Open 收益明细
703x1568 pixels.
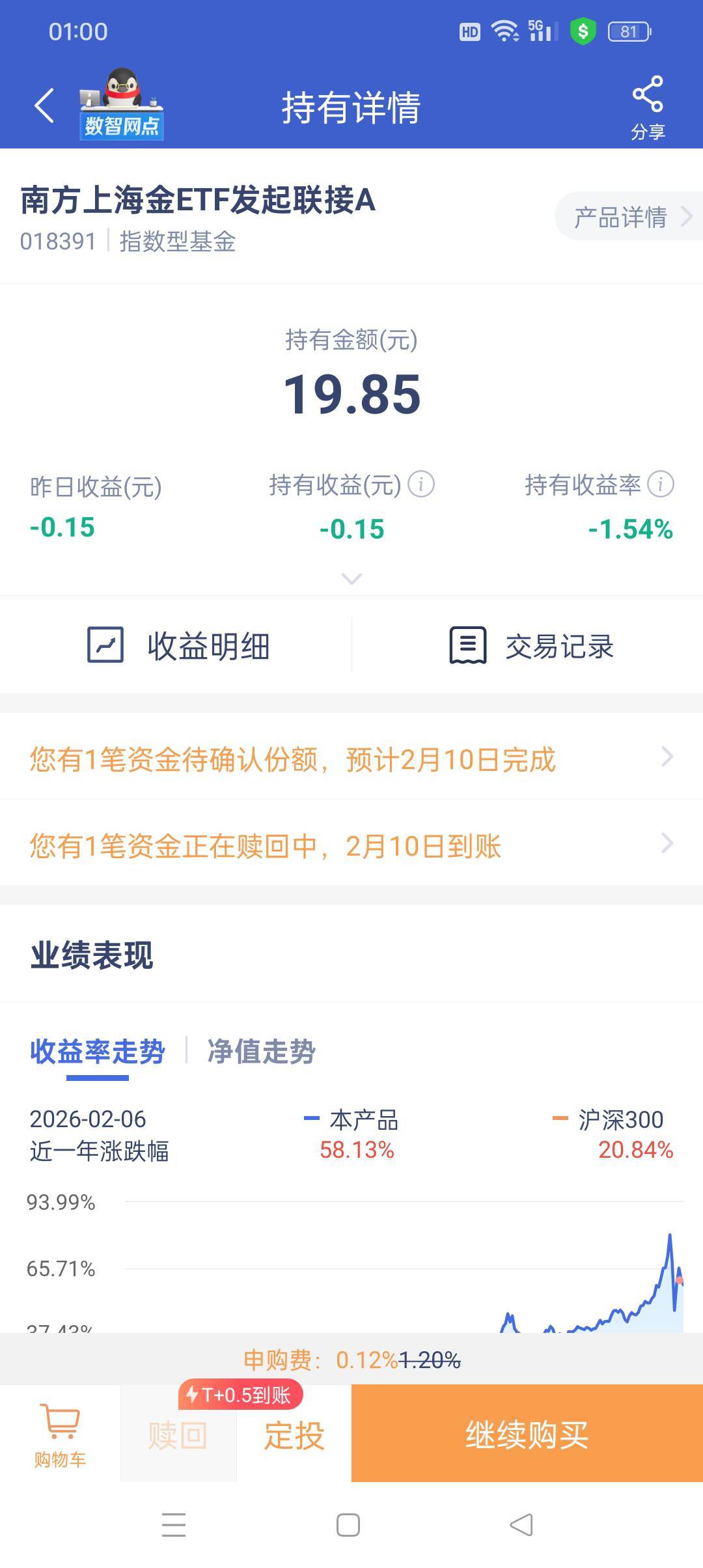[177, 646]
